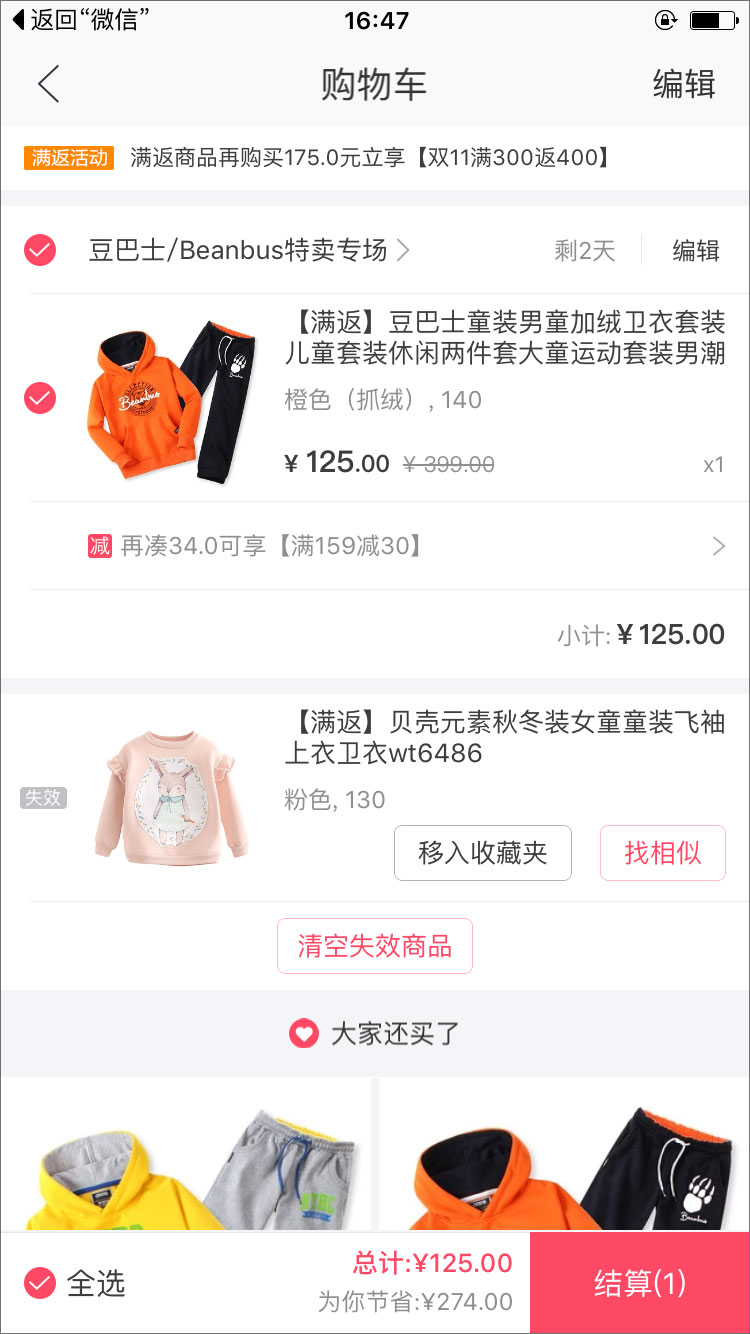The width and height of the screenshot is (750, 1334).
Task: Tap 清空失效商品
Action: click(x=375, y=945)
